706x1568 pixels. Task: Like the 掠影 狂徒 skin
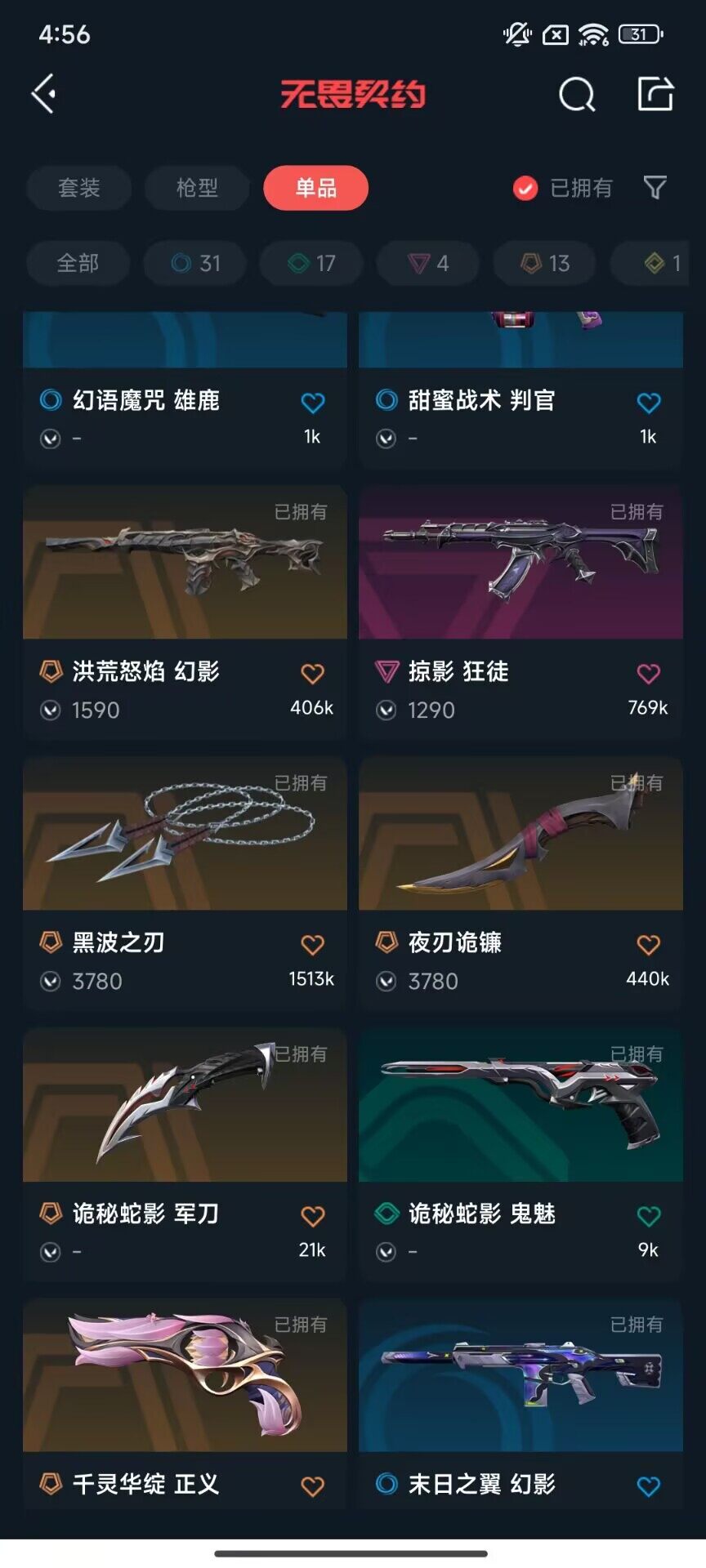[648, 674]
